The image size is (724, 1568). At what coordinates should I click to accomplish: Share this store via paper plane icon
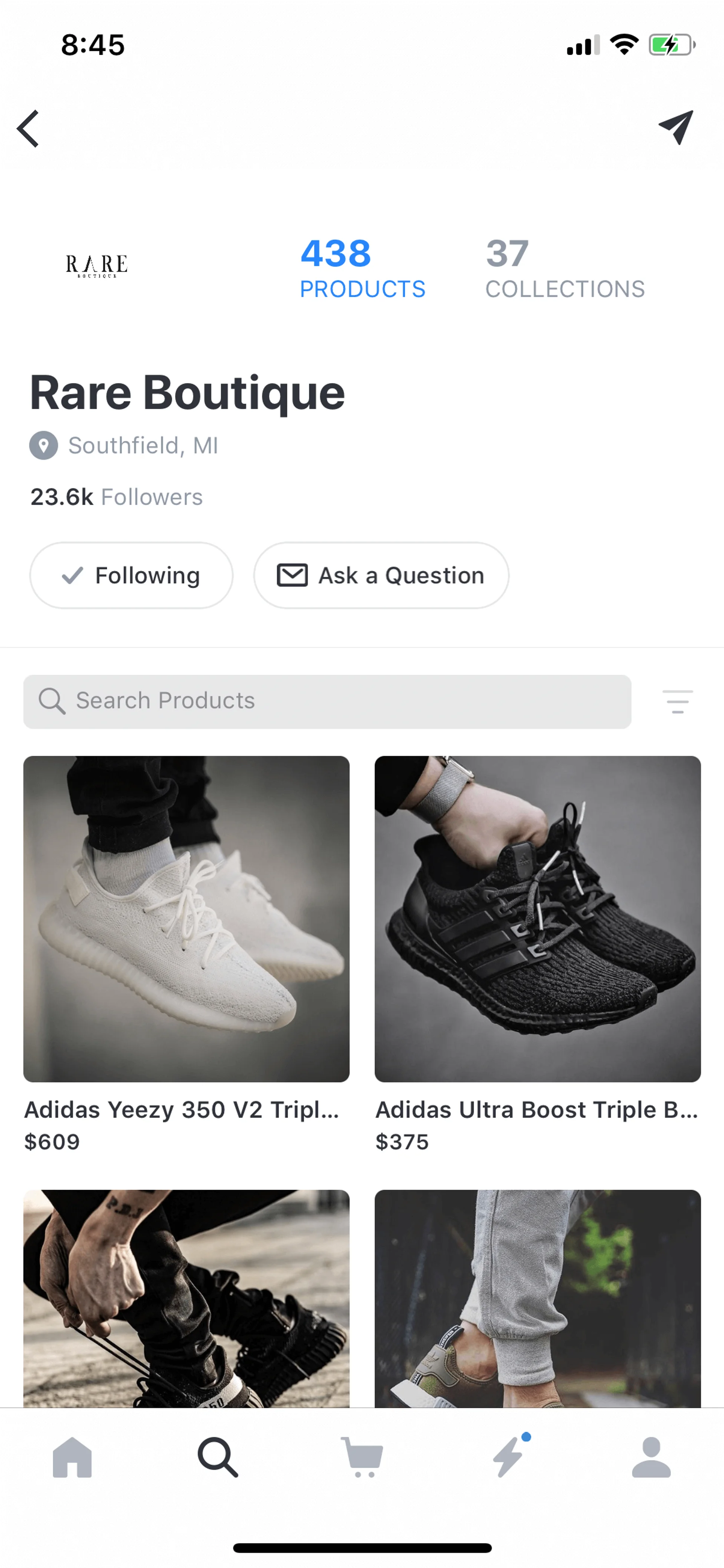point(676,127)
